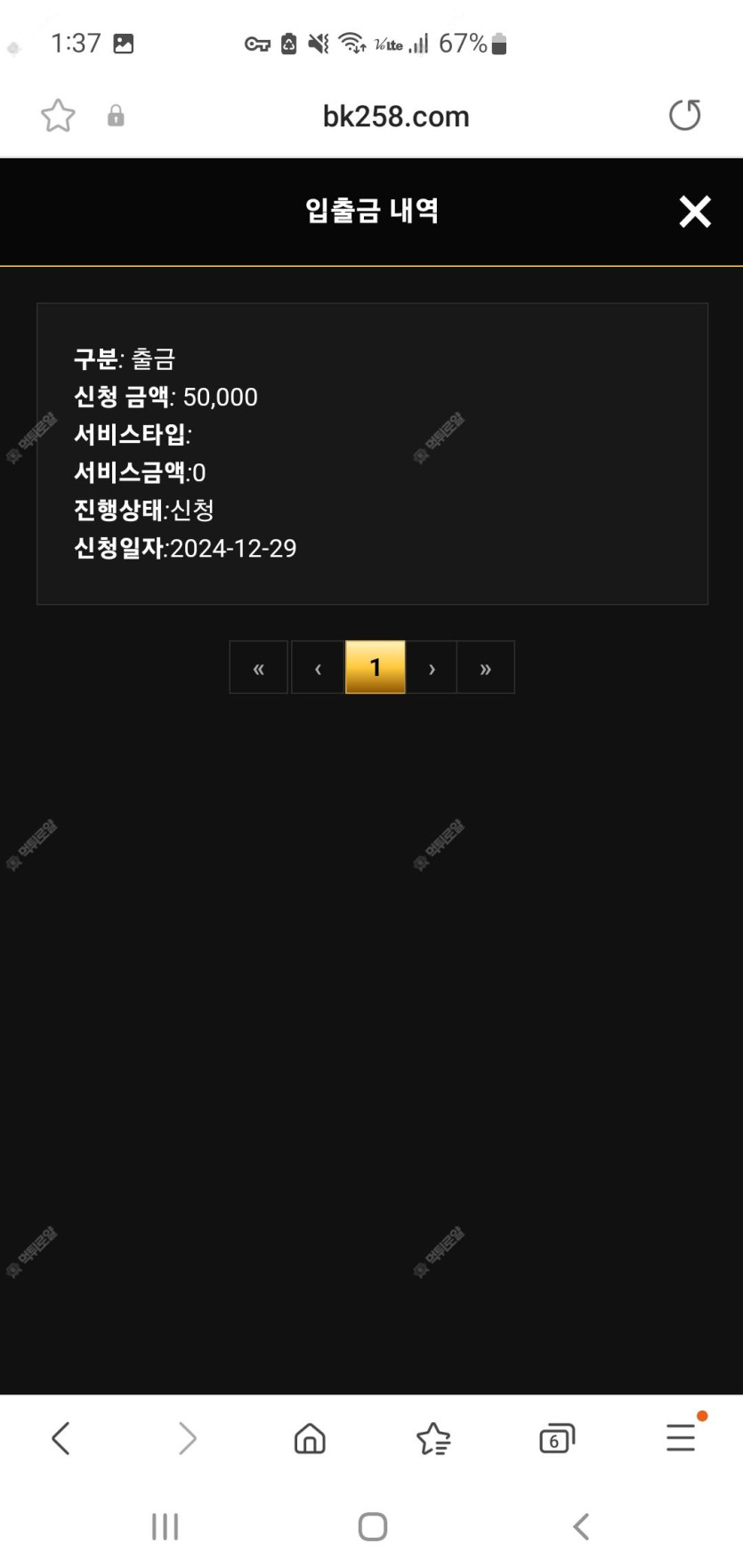
Task: Go to the next page of results
Action: (x=432, y=667)
